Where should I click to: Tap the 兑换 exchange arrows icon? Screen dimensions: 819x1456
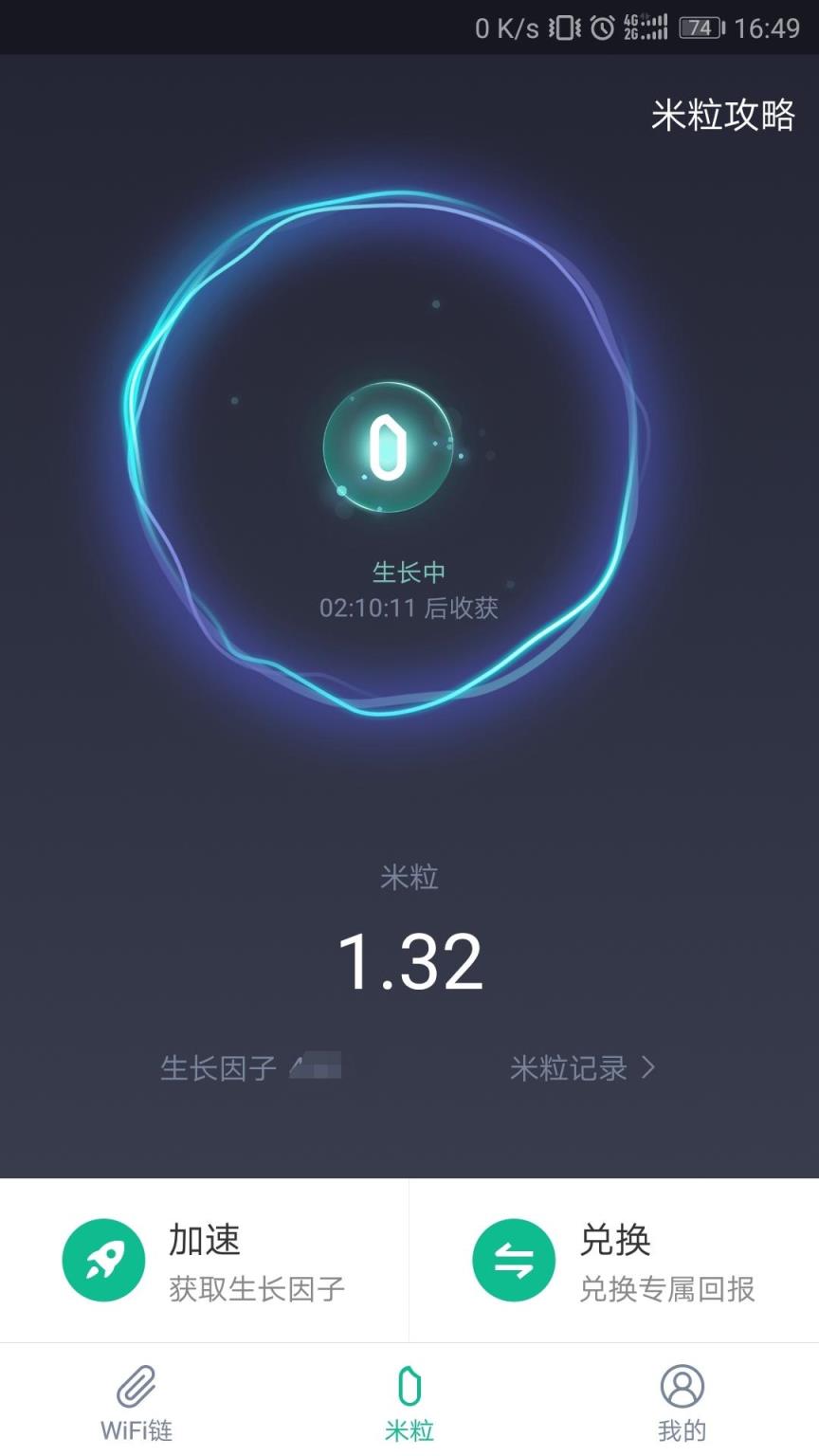tap(512, 1261)
